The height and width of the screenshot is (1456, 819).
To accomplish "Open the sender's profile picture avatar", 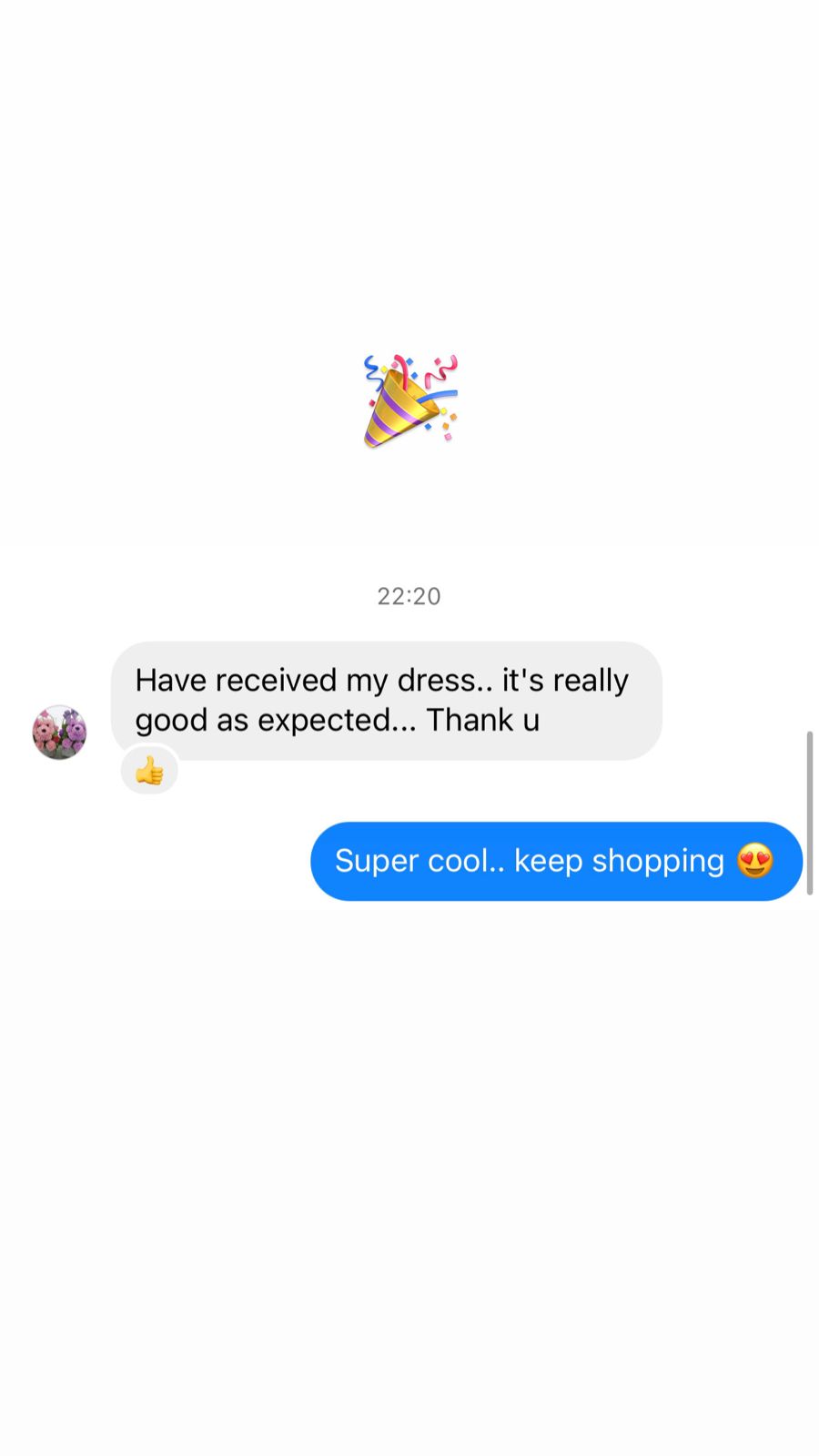I will pos(59,733).
